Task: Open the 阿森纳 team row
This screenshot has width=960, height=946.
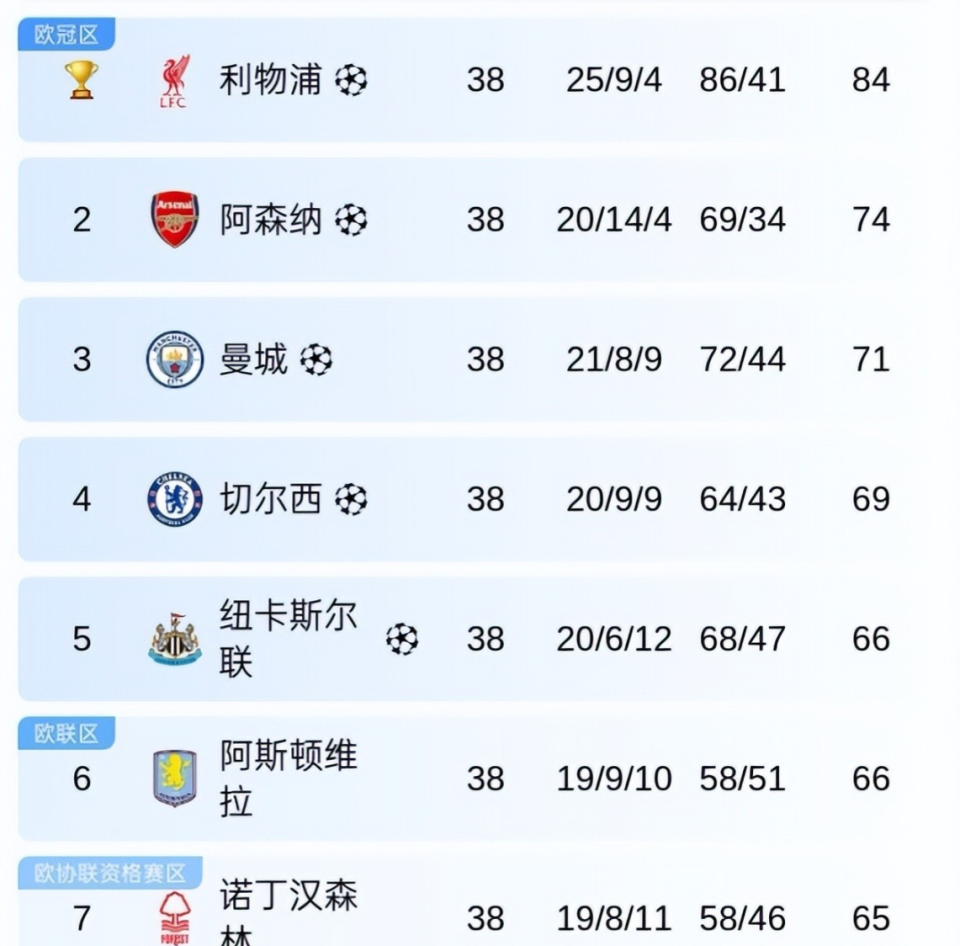Action: pos(480,219)
